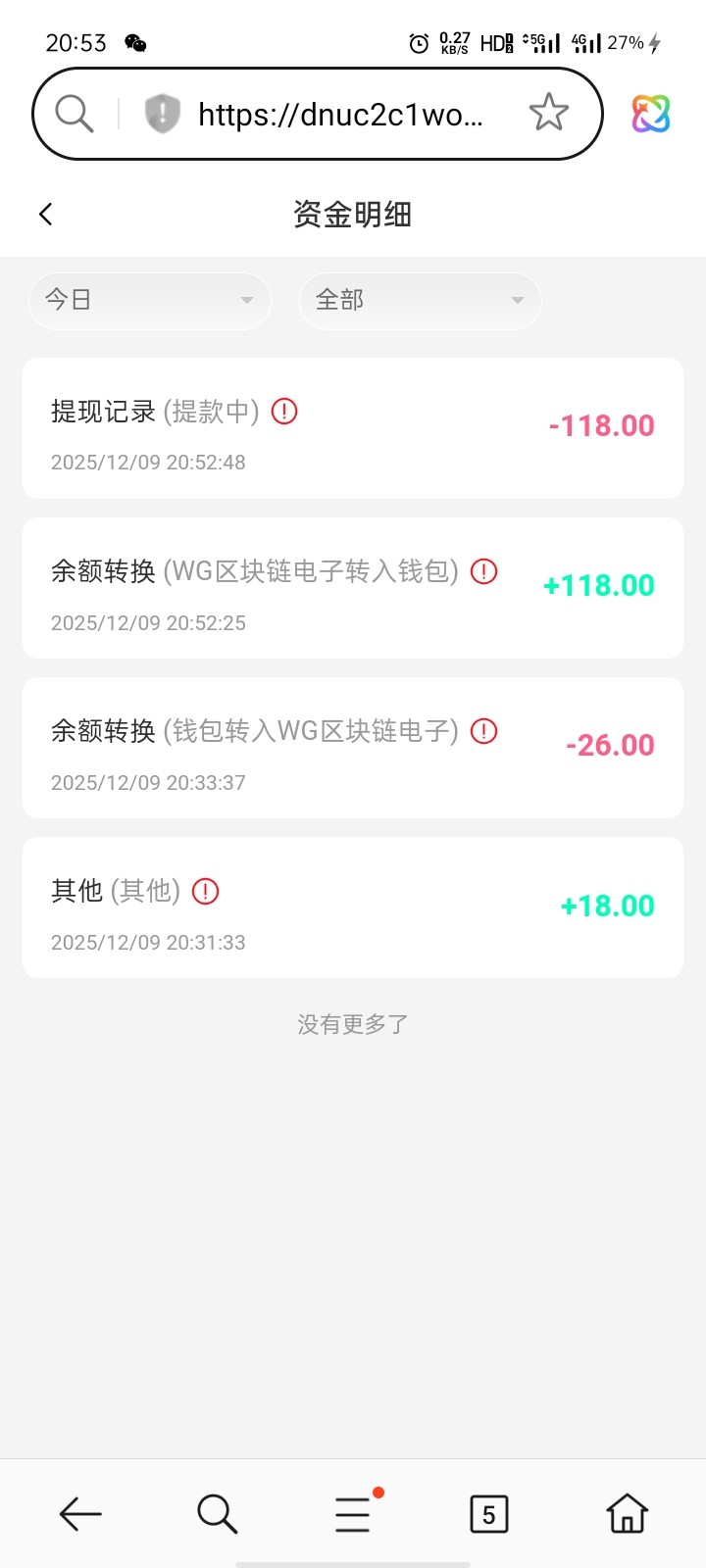
Task: Open the 全部 category filter dropdown
Action: pos(420,301)
